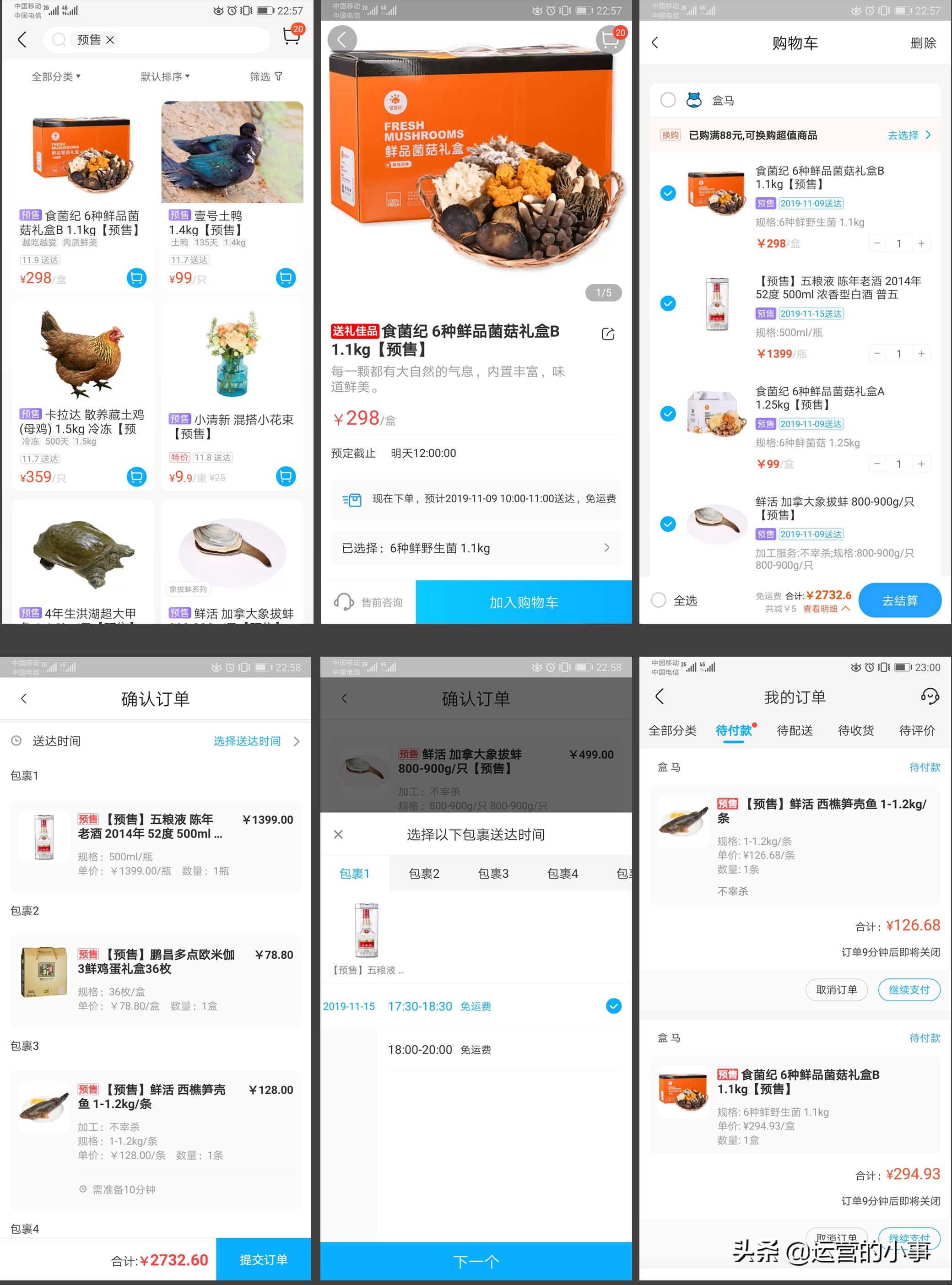Tap back arrow on 确认订单 page
Viewport: 952px width, 1285px height.
tap(23, 698)
